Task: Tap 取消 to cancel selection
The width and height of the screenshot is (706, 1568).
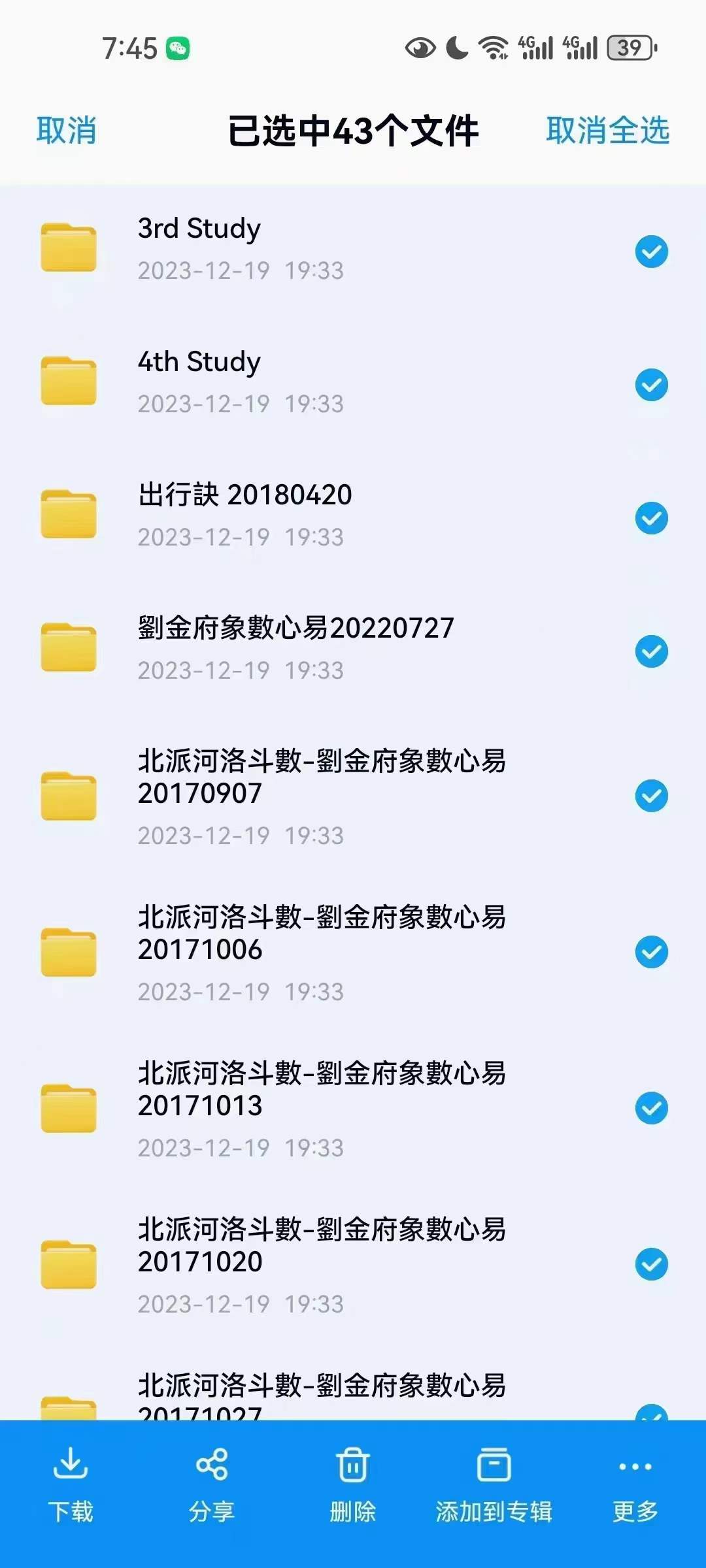Action: [x=66, y=130]
